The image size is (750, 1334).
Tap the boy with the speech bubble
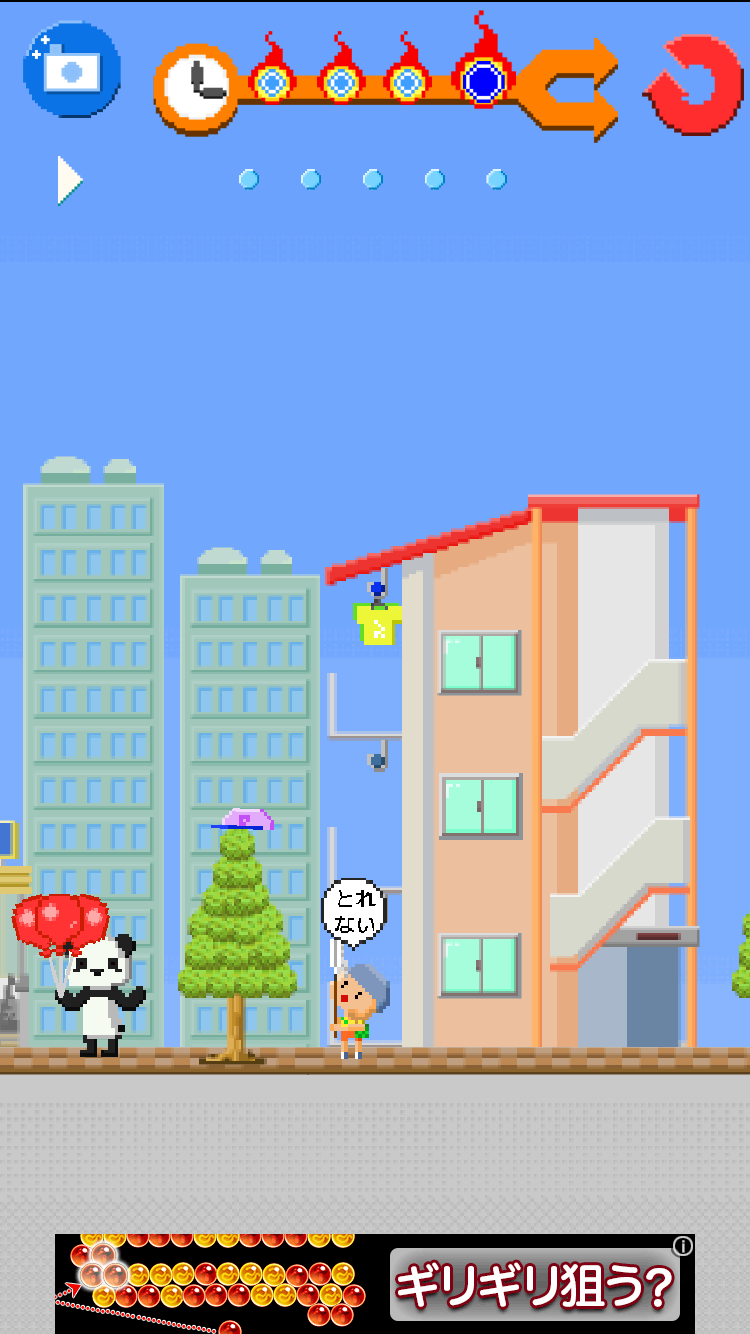coord(354,1008)
